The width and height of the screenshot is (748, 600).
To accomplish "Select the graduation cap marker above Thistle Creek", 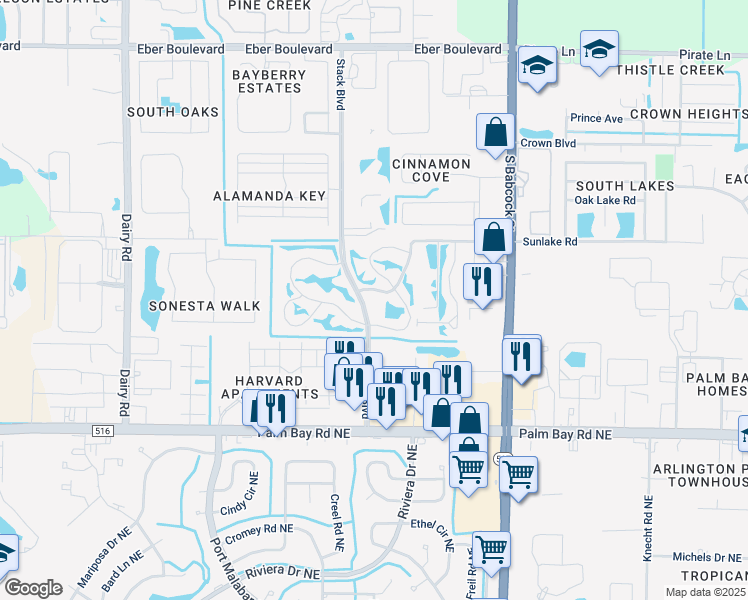I will pos(599,49).
